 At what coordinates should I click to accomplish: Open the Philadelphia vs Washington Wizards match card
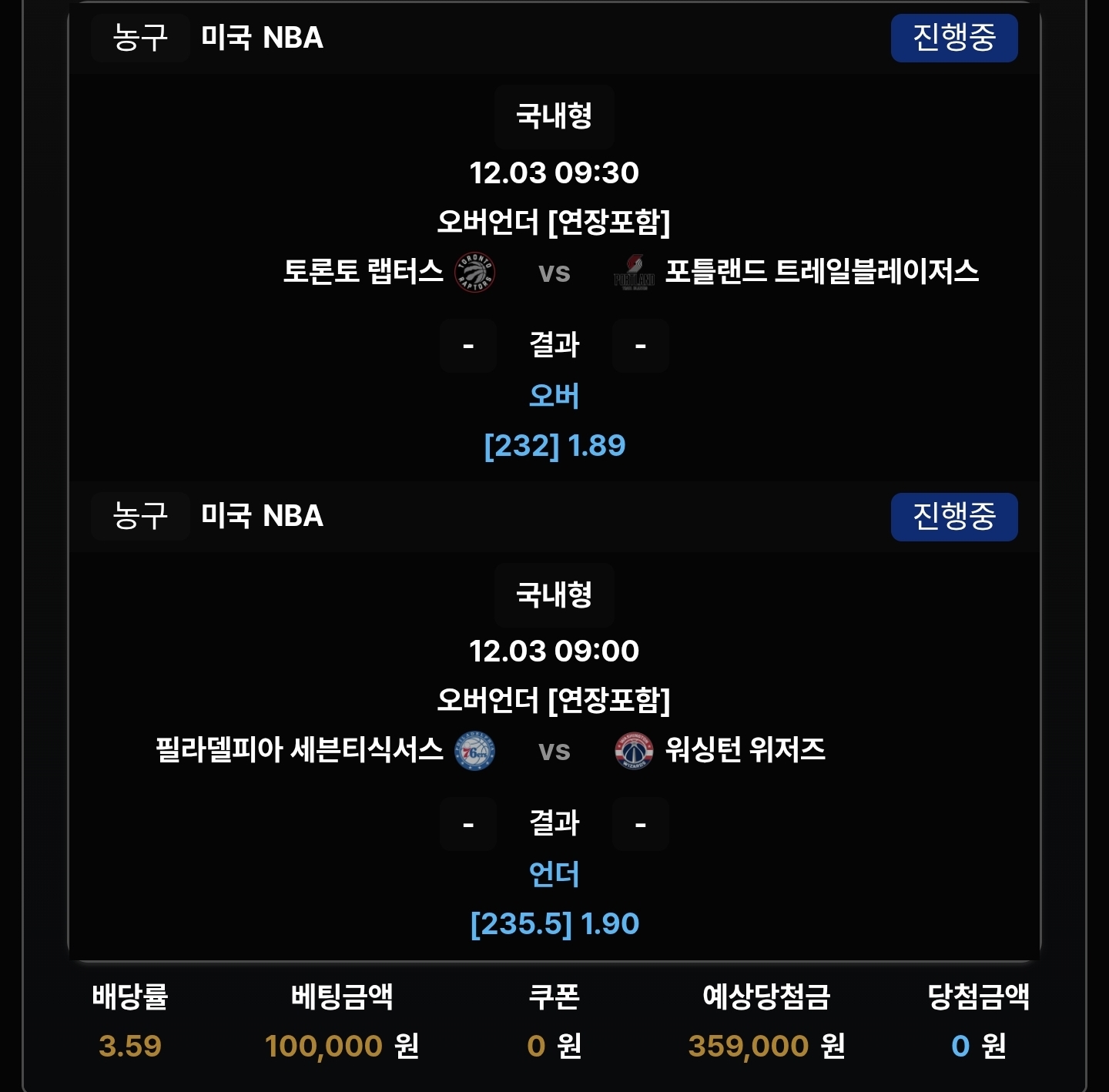(554, 750)
